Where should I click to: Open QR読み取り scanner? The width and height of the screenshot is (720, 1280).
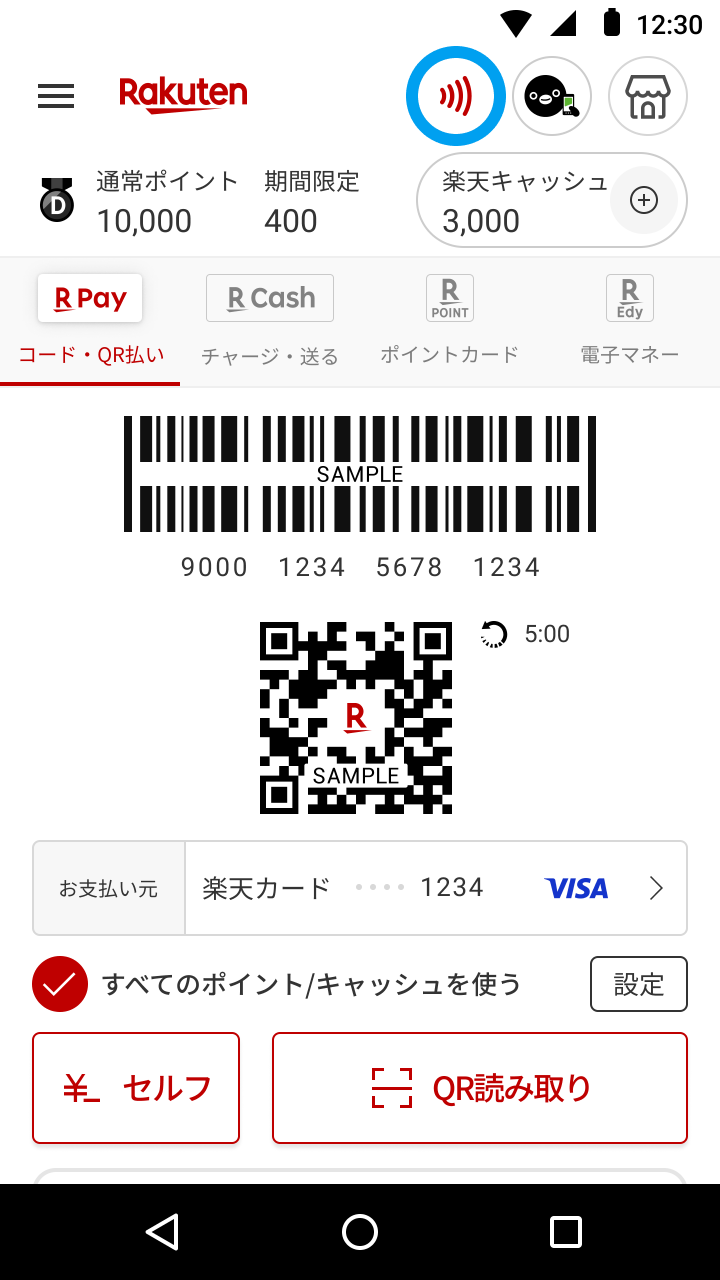(x=479, y=1087)
